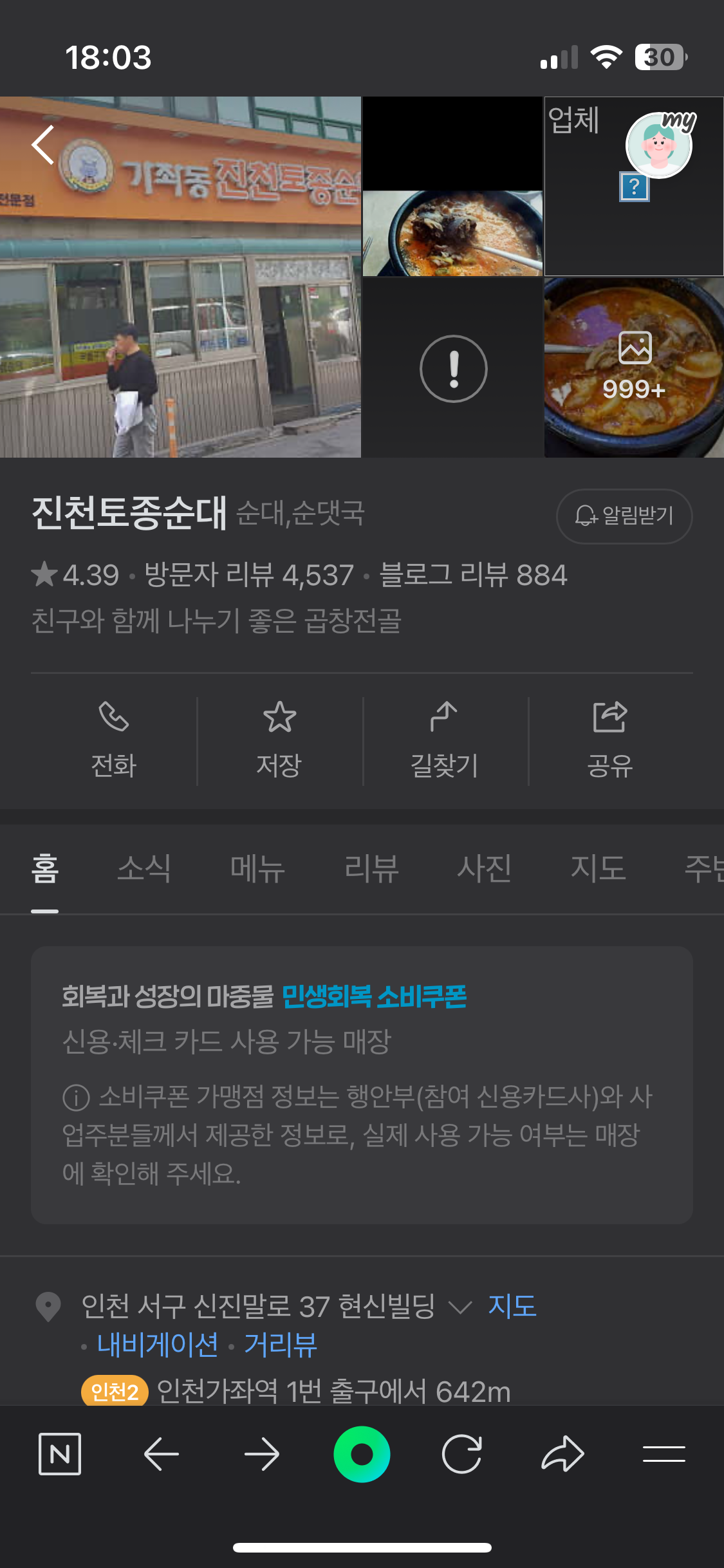Open the blue 지도 link by address
The image size is (724, 1568).
click(512, 1306)
